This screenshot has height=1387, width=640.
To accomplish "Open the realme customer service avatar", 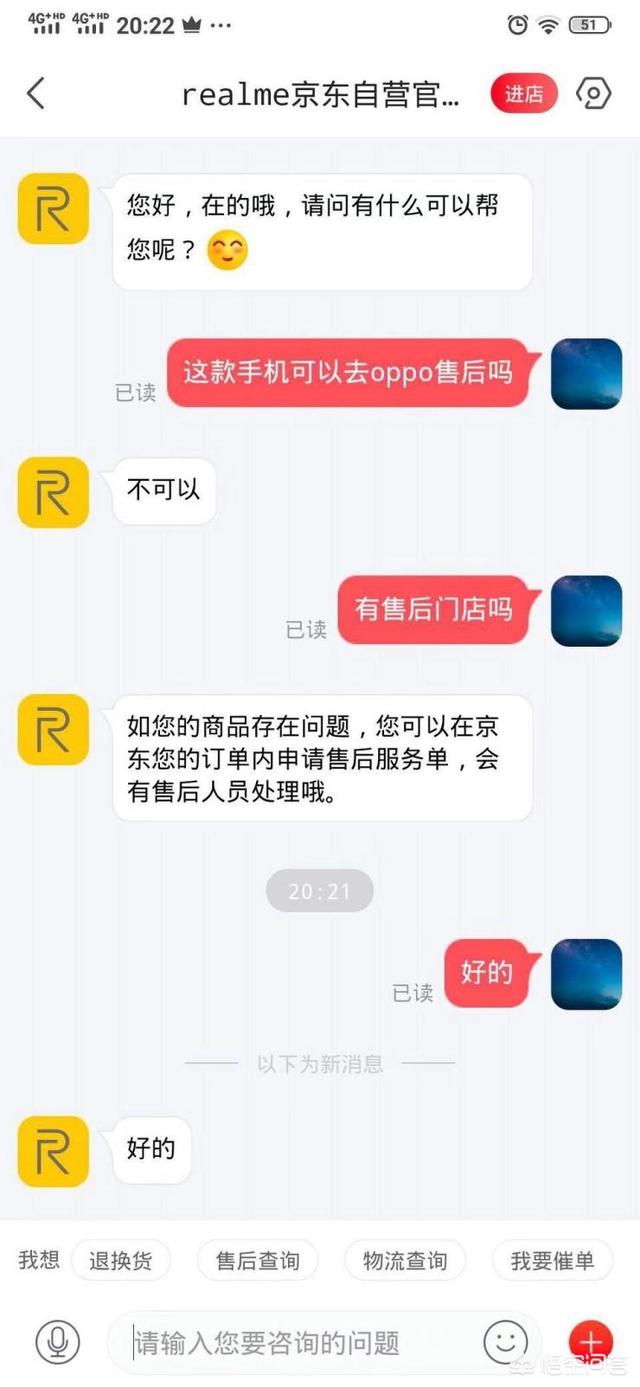I will tap(53, 208).
